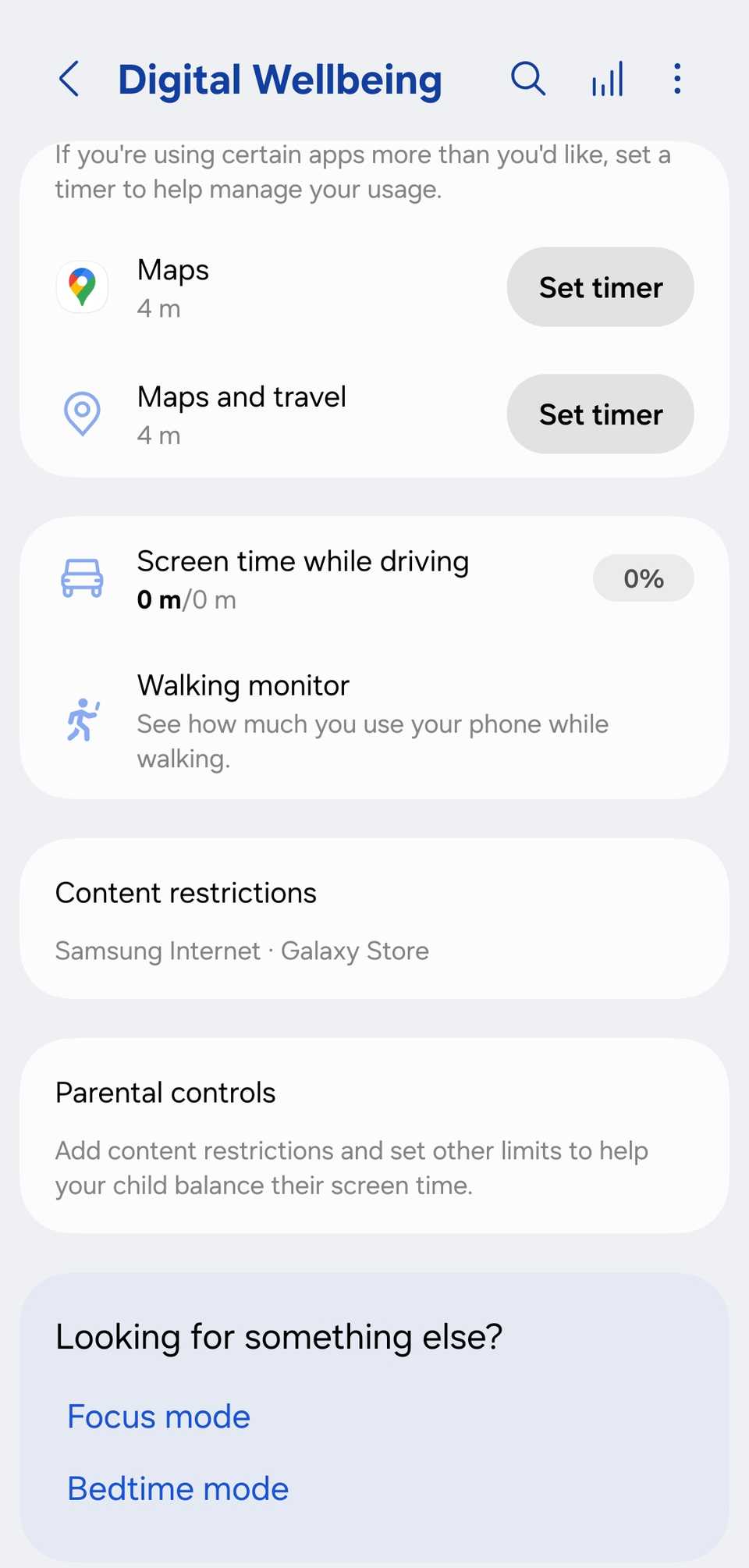This screenshot has height=1568, width=749.
Task: Open the three-dot overflow menu icon
Action: [676, 79]
